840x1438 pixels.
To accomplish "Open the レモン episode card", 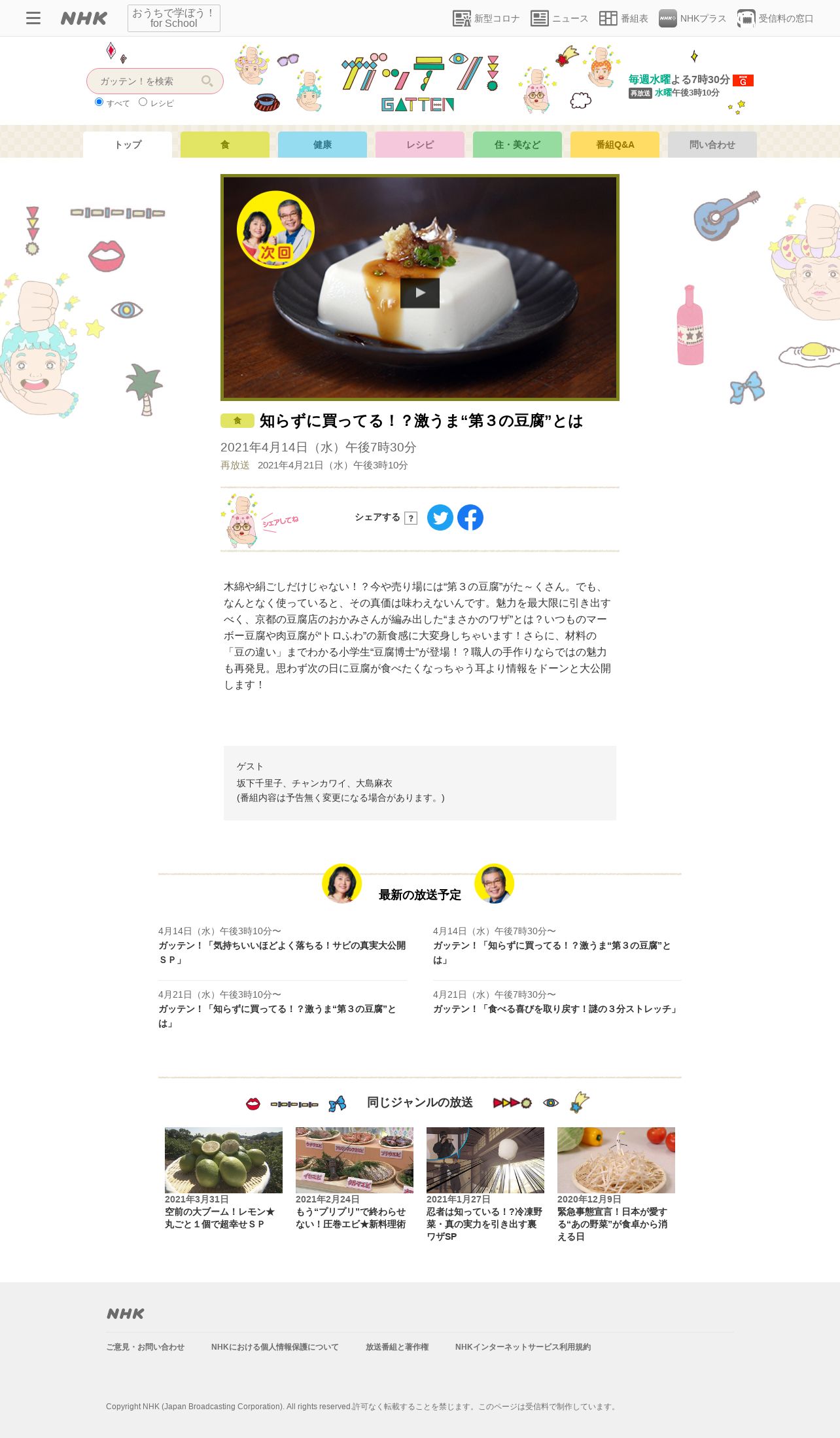I will pos(224,1178).
